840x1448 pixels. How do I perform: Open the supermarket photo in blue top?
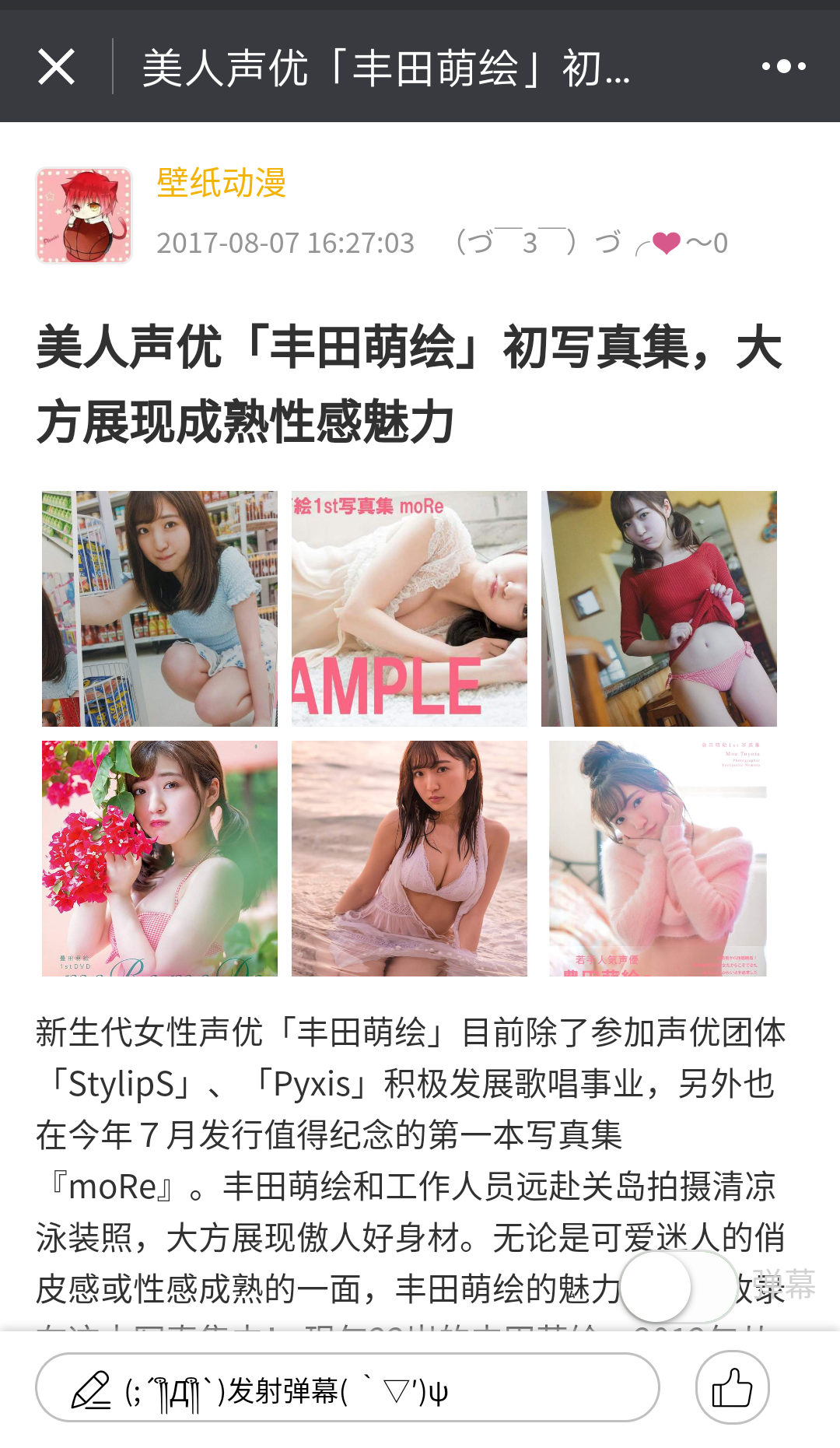click(159, 608)
